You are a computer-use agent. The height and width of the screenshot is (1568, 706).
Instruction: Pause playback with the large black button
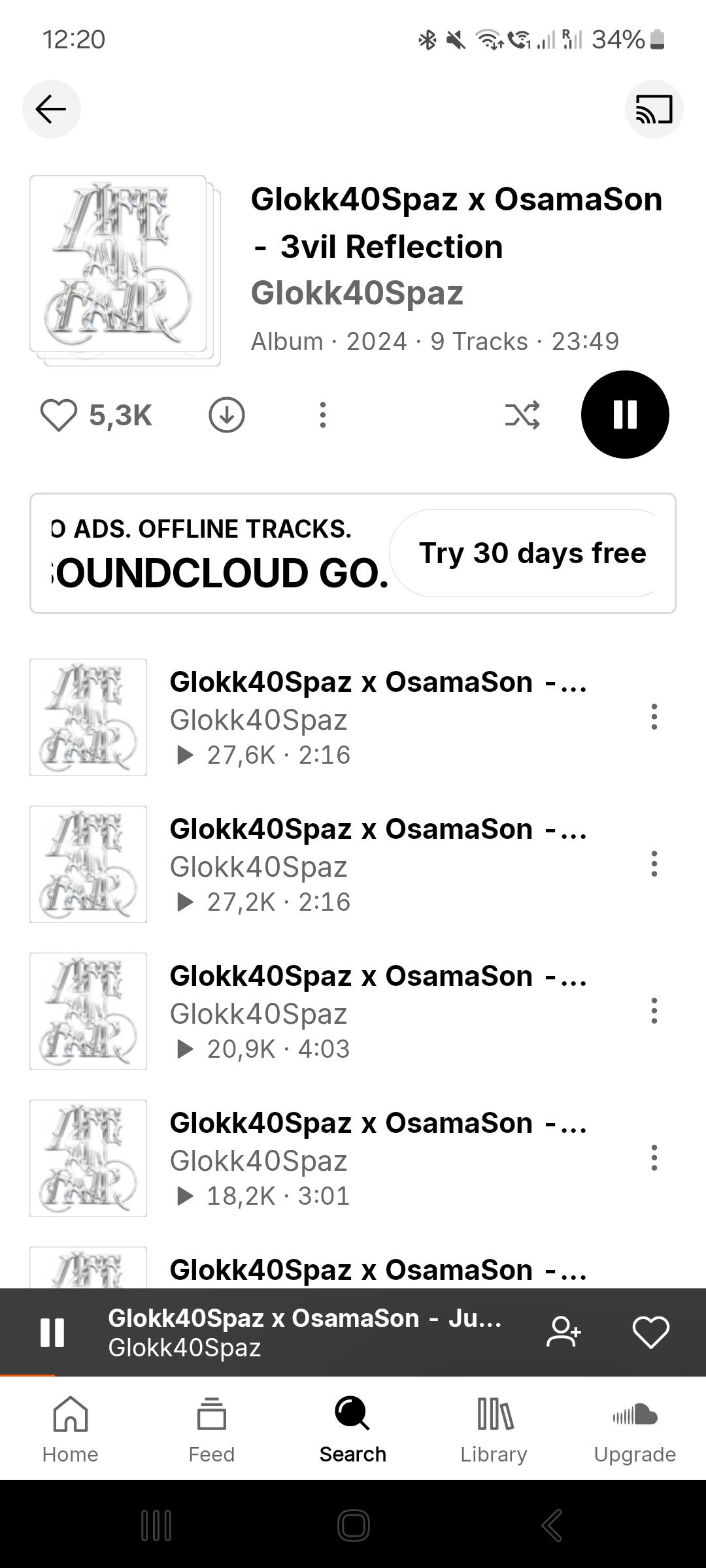click(x=625, y=415)
